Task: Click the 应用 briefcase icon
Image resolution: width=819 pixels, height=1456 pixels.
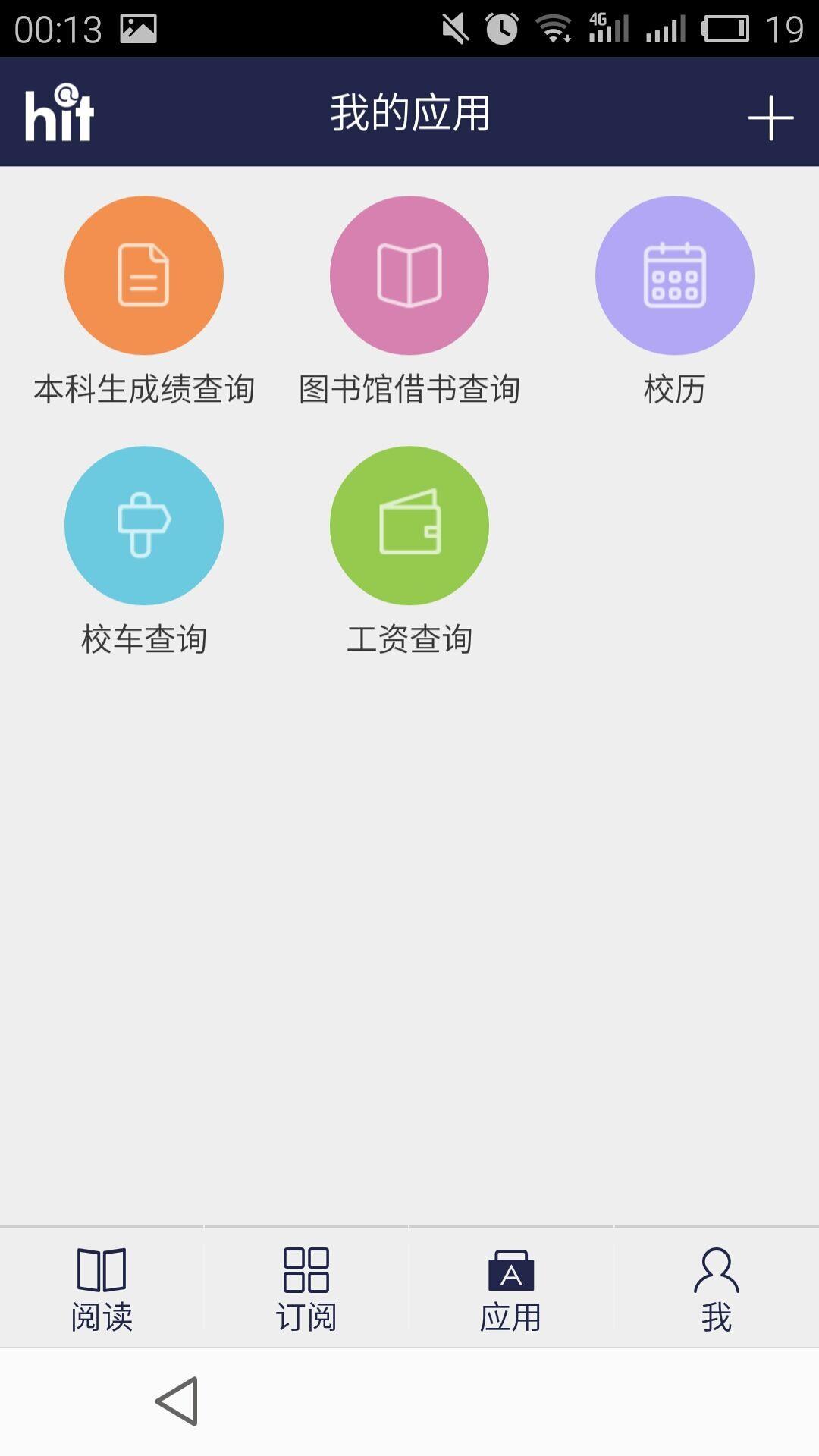Action: 511,1269
